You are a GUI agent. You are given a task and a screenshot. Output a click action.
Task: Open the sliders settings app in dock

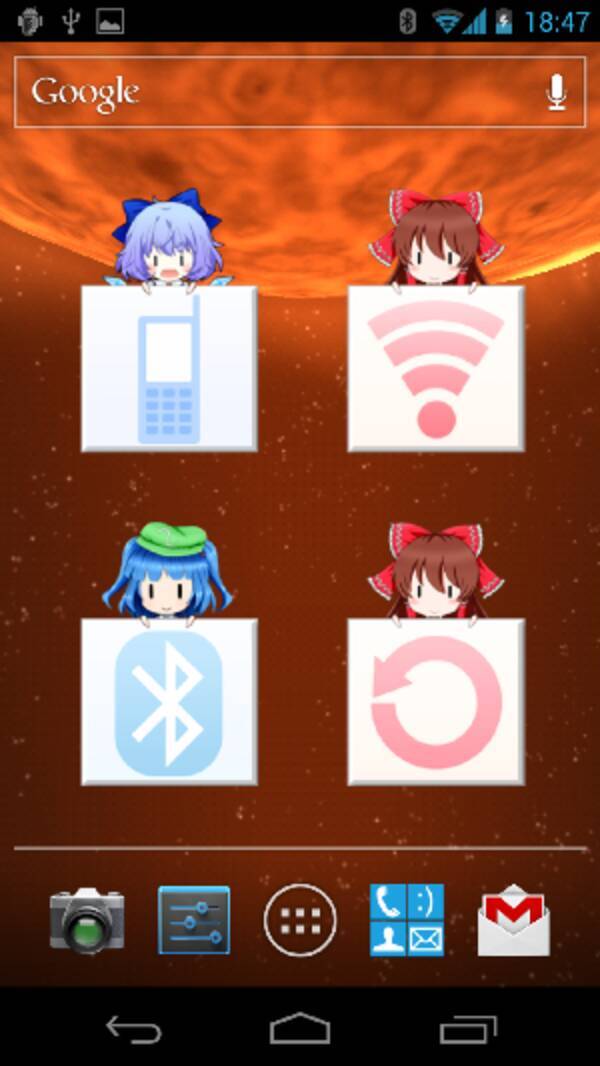194,920
